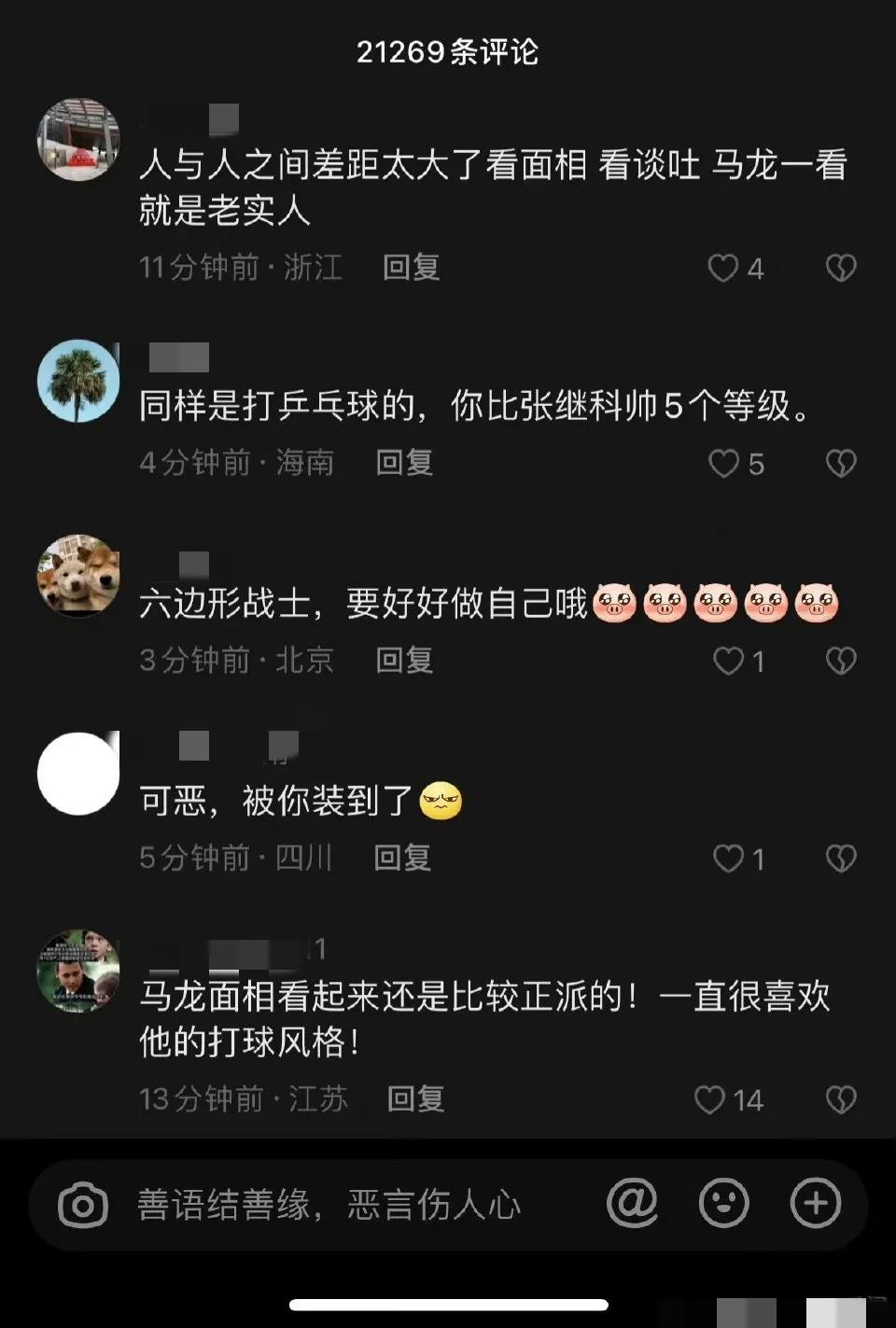Like the 六边形战士 comment
This screenshot has width=896, height=1328.
coord(727,660)
